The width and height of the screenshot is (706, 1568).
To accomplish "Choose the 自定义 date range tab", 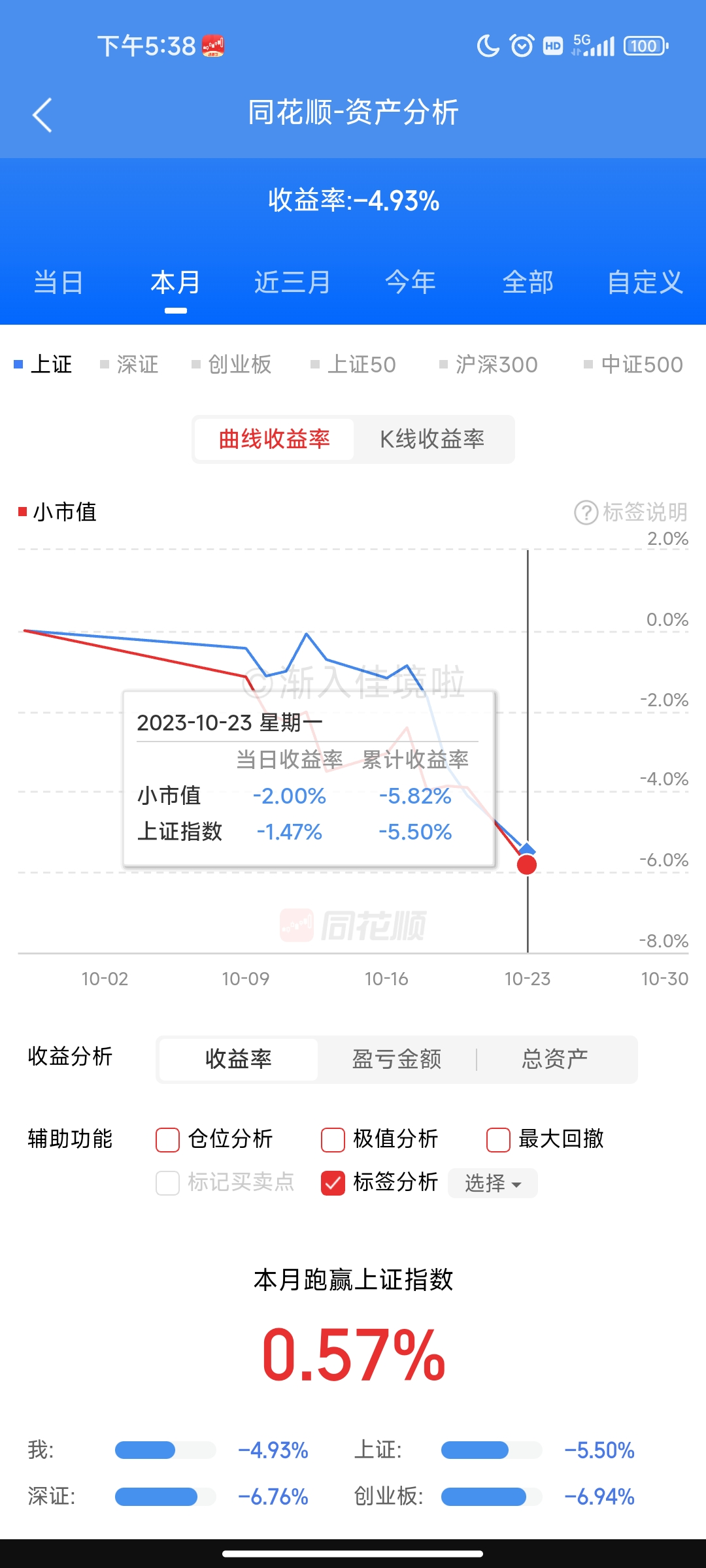I will [645, 283].
